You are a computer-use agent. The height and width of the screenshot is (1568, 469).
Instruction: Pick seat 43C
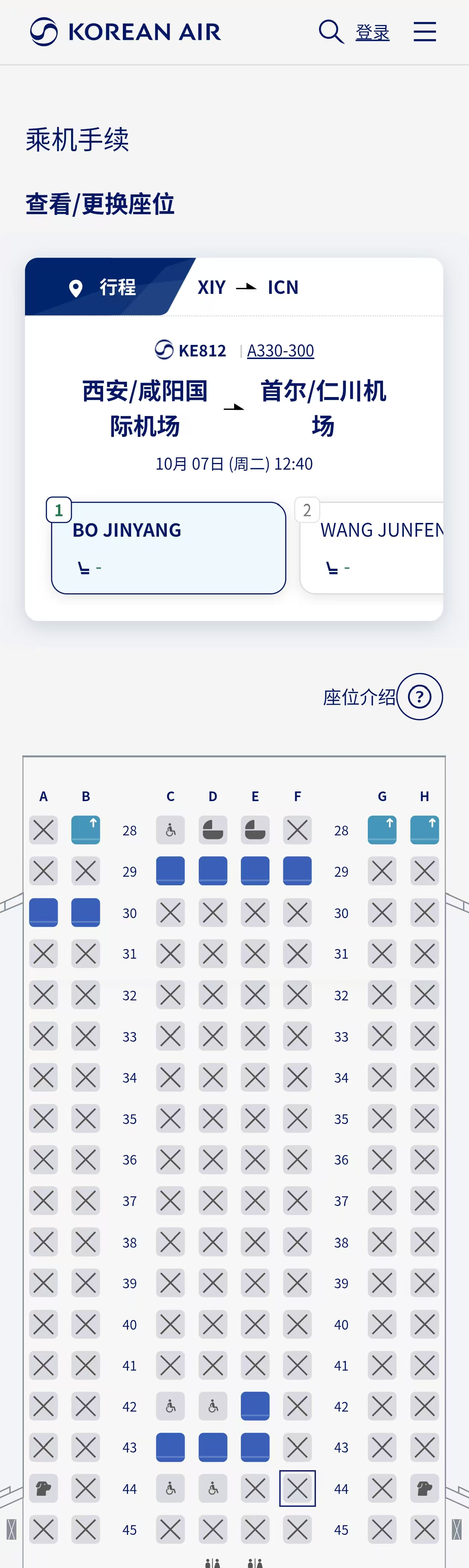pos(170,1447)
